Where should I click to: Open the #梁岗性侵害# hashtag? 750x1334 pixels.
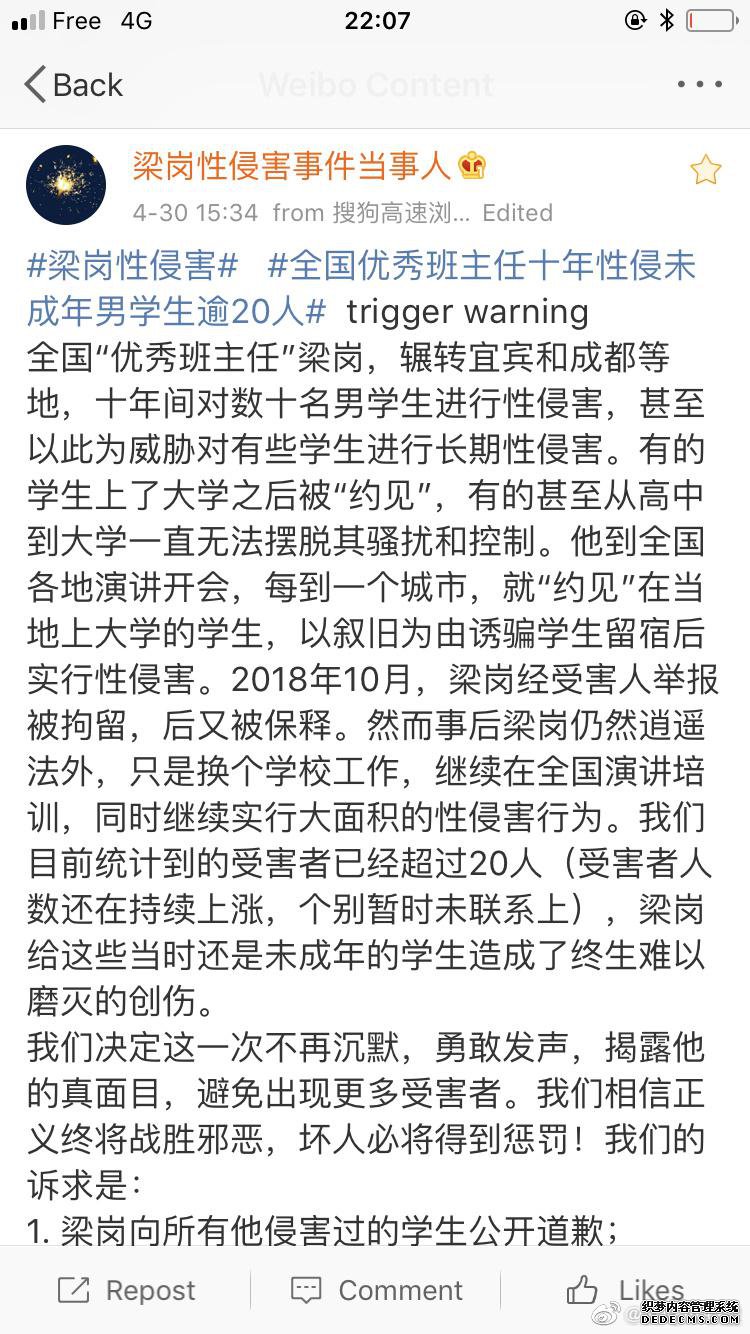coord(133,267)
